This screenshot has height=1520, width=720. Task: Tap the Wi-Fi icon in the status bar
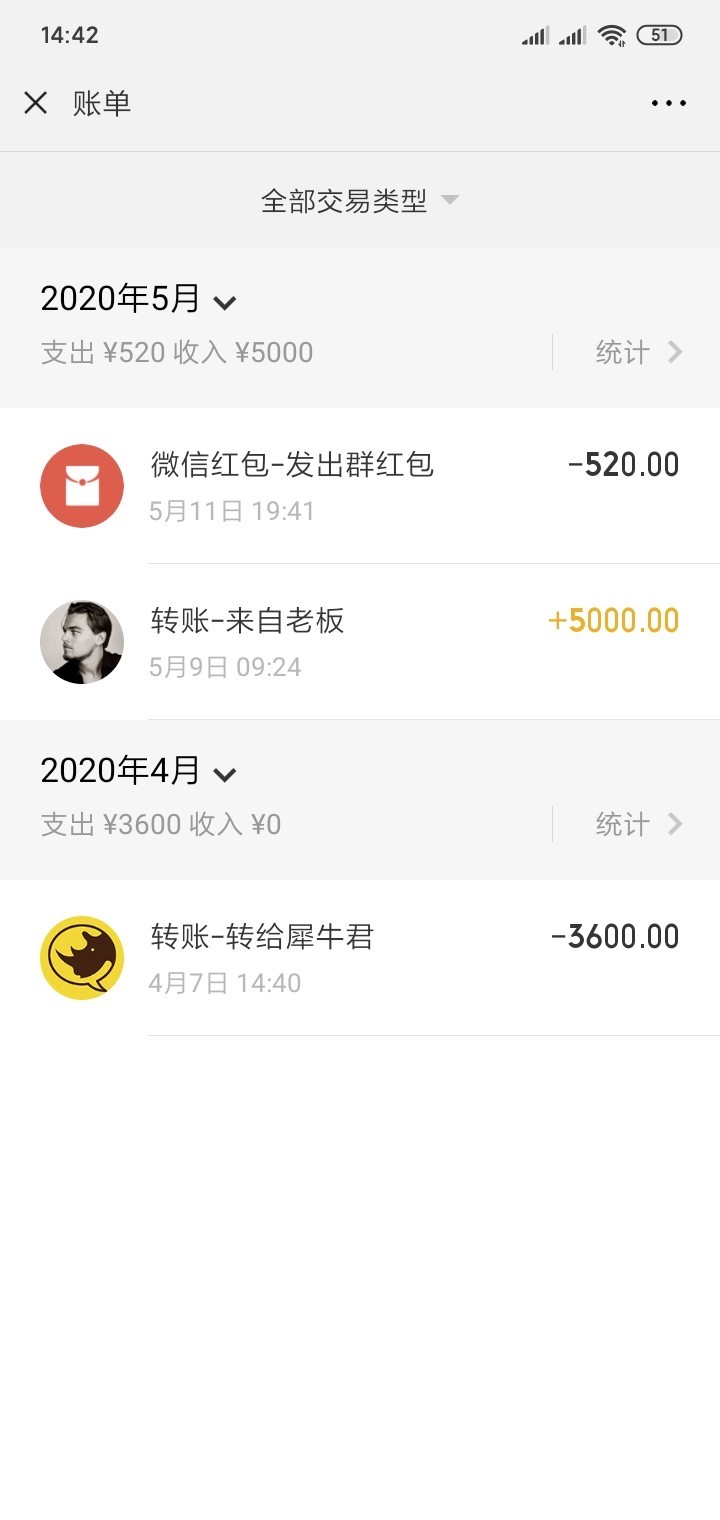point(612,34)
